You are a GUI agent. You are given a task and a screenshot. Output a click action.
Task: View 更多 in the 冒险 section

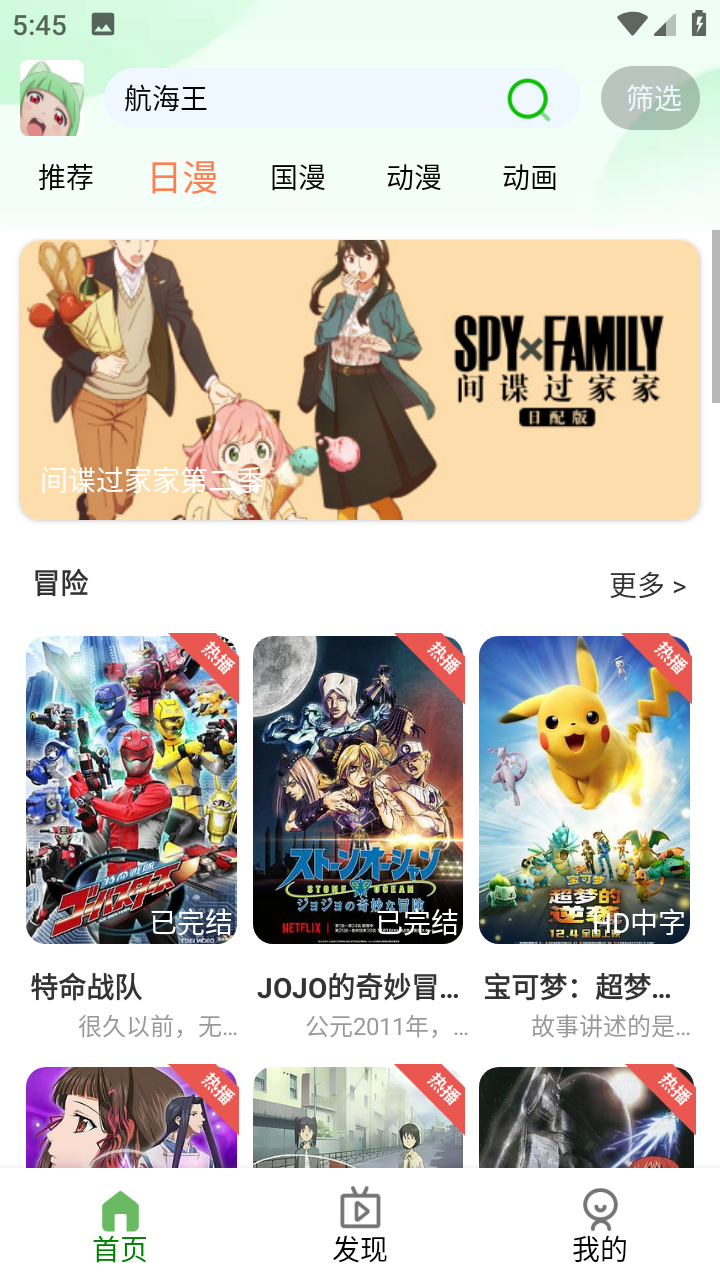point(648,585)
